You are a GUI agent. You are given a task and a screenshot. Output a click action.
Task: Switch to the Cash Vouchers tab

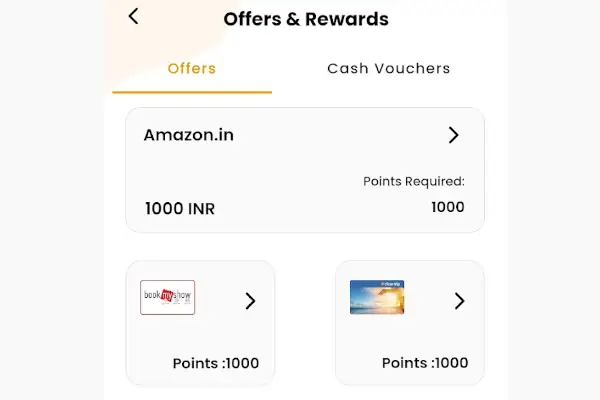(388, 69)
